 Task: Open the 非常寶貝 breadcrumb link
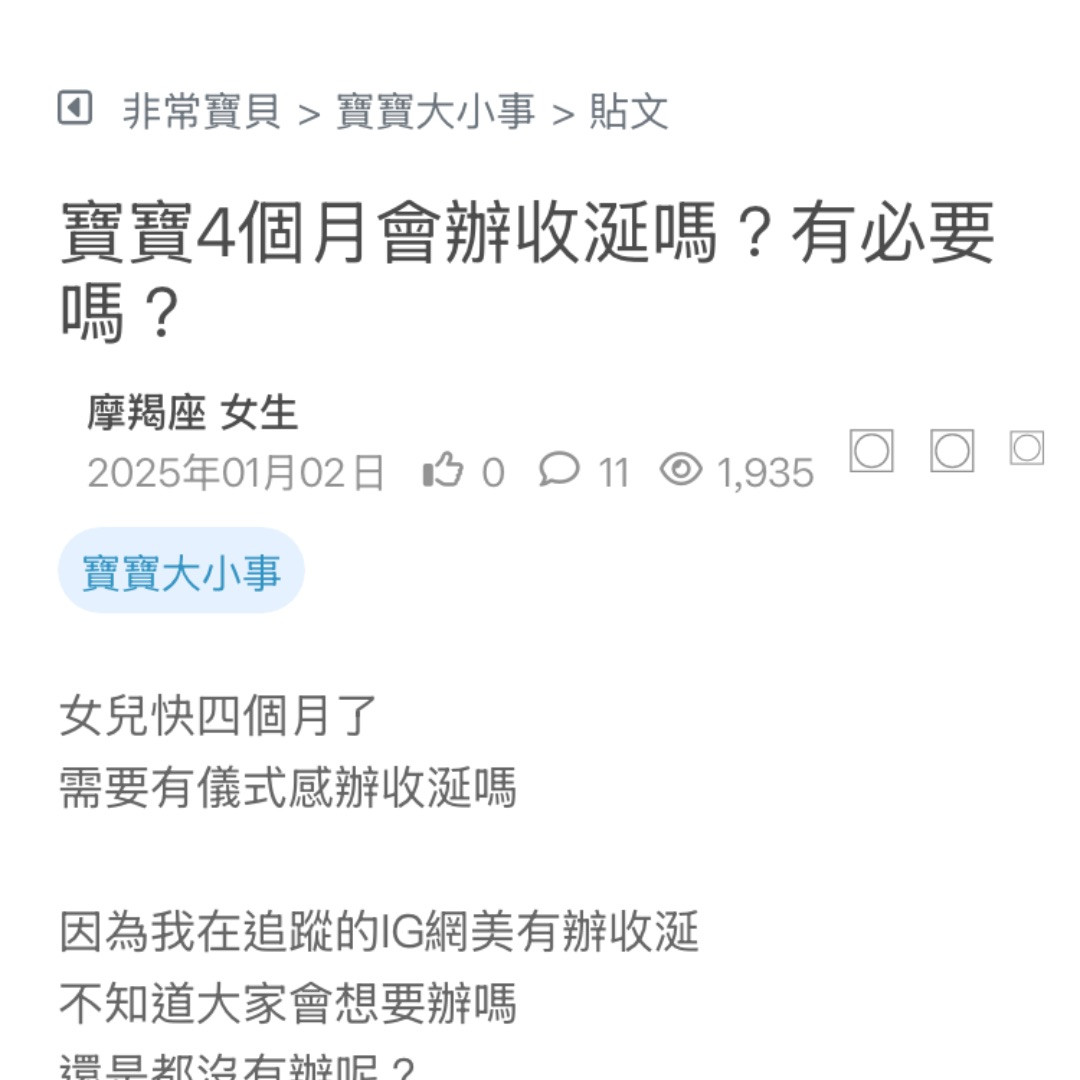201,111
